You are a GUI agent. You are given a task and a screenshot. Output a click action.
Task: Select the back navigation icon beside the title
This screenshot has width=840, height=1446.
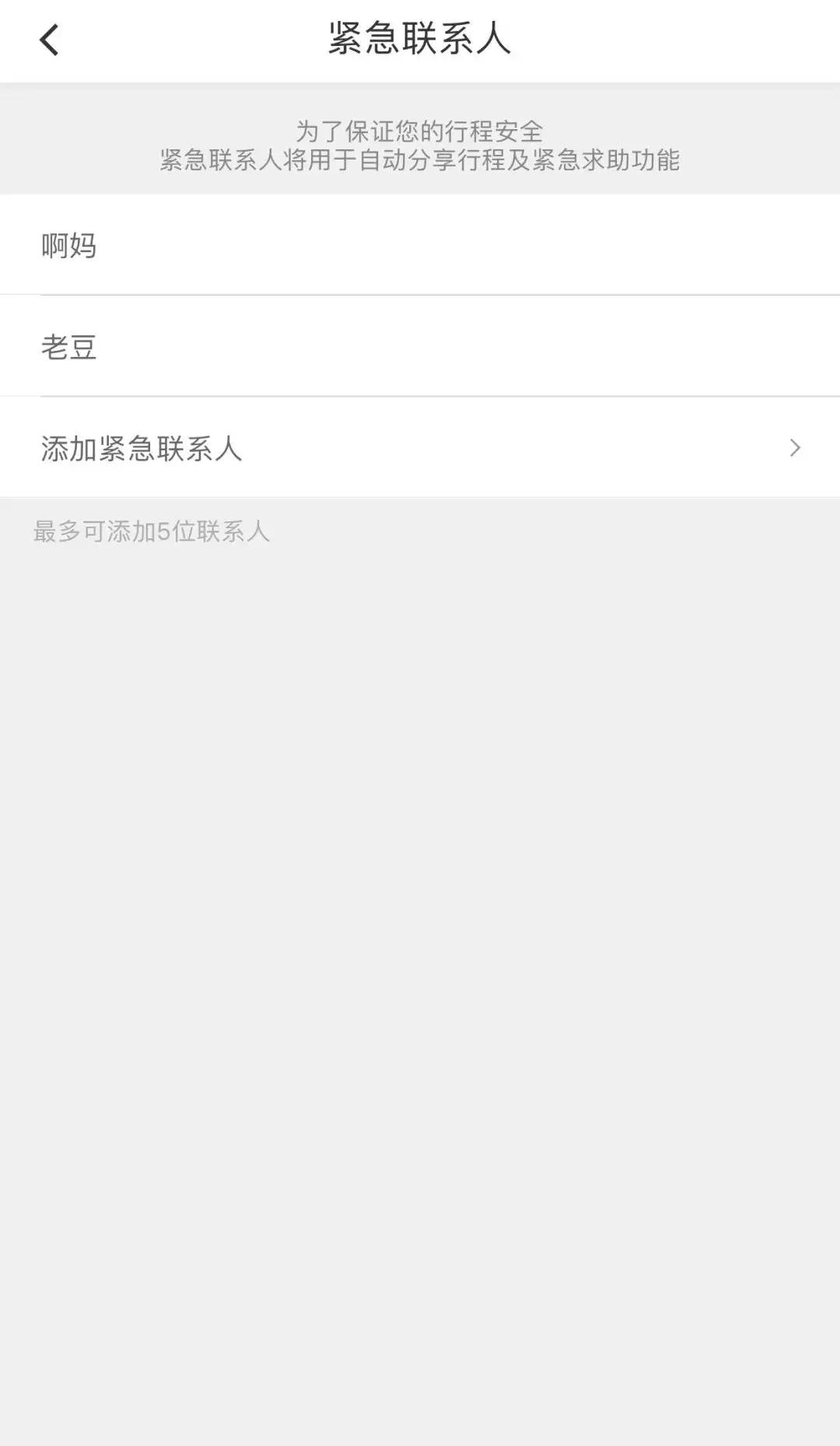pos(49,39)
